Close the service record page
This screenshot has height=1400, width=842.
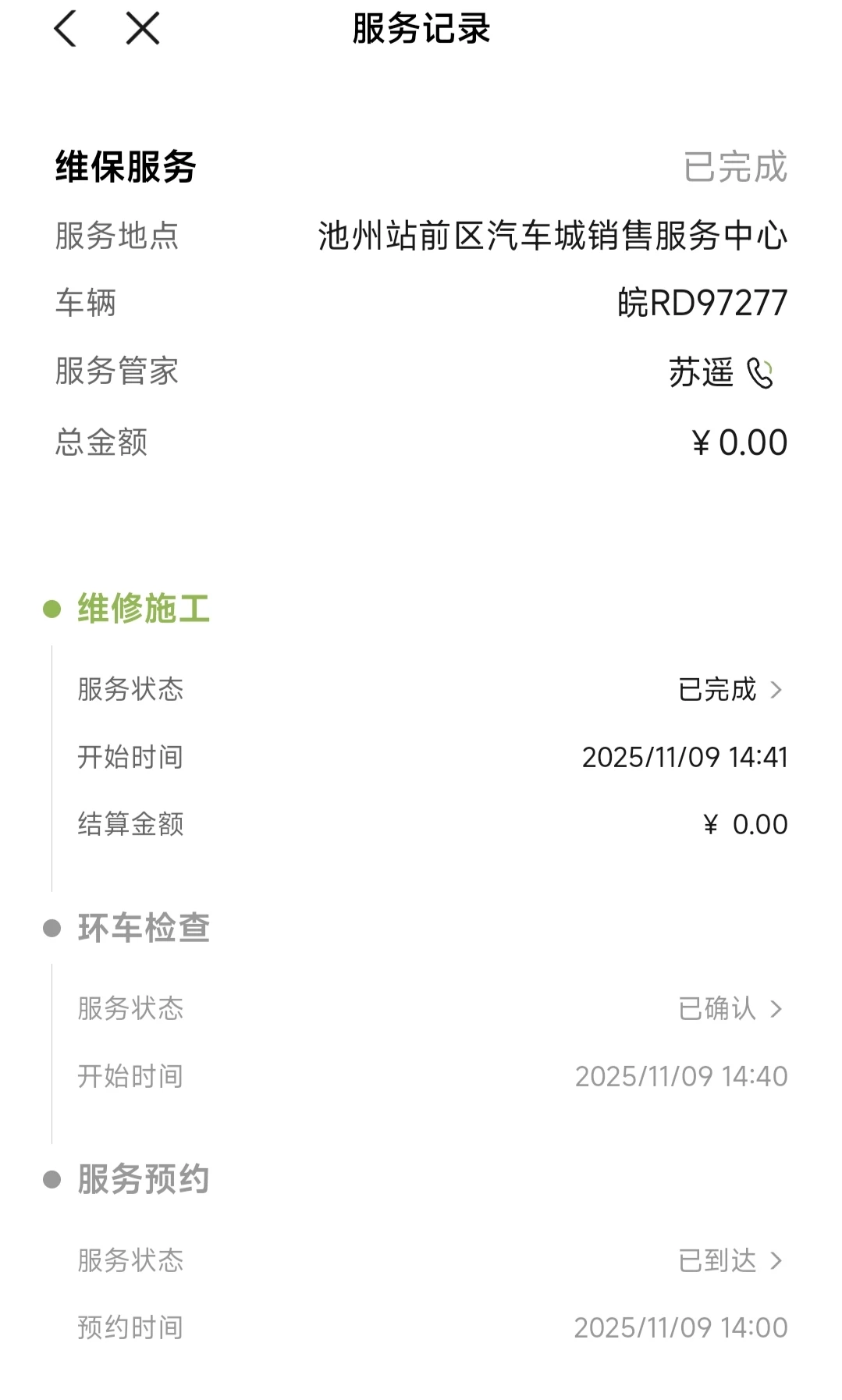point(143,30)
